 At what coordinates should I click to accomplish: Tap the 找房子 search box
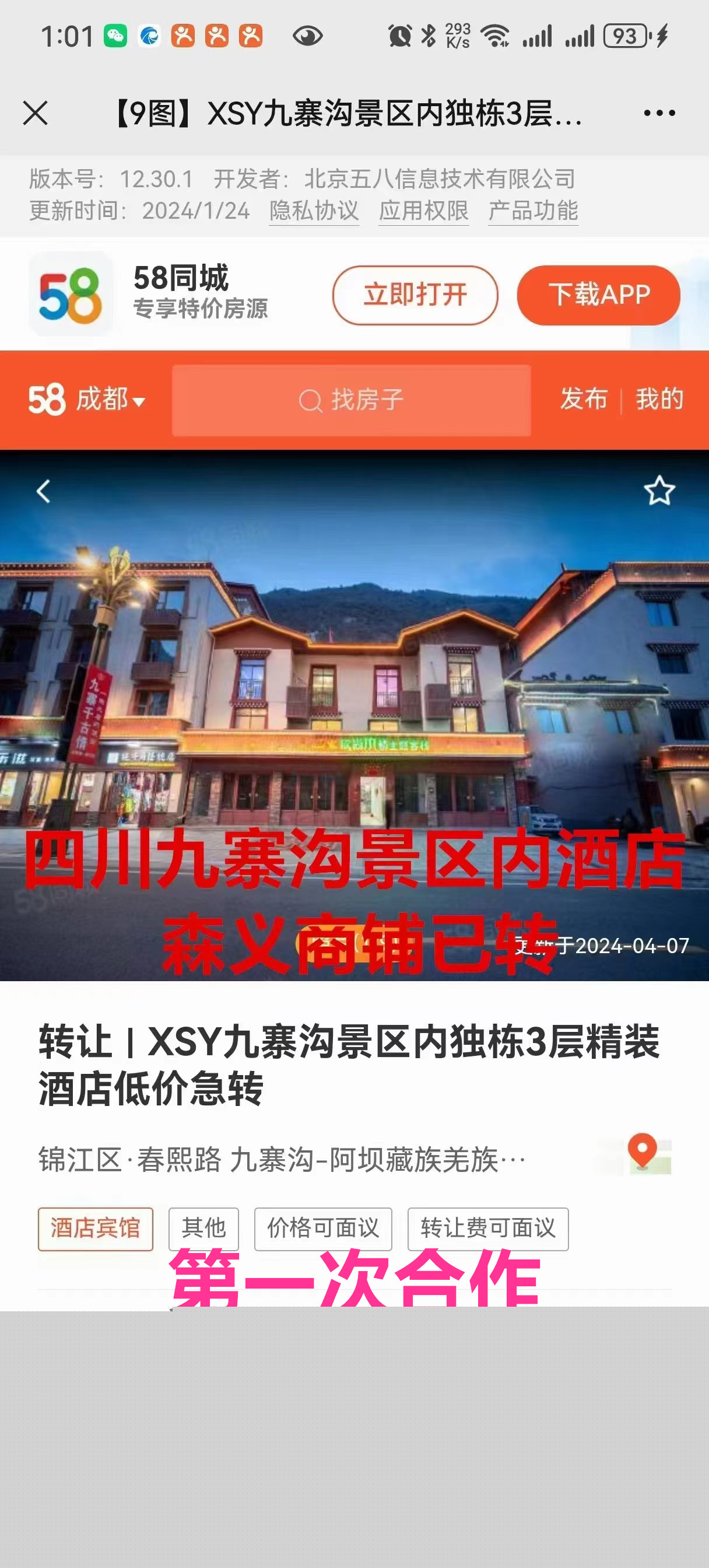tap(351, 401)
